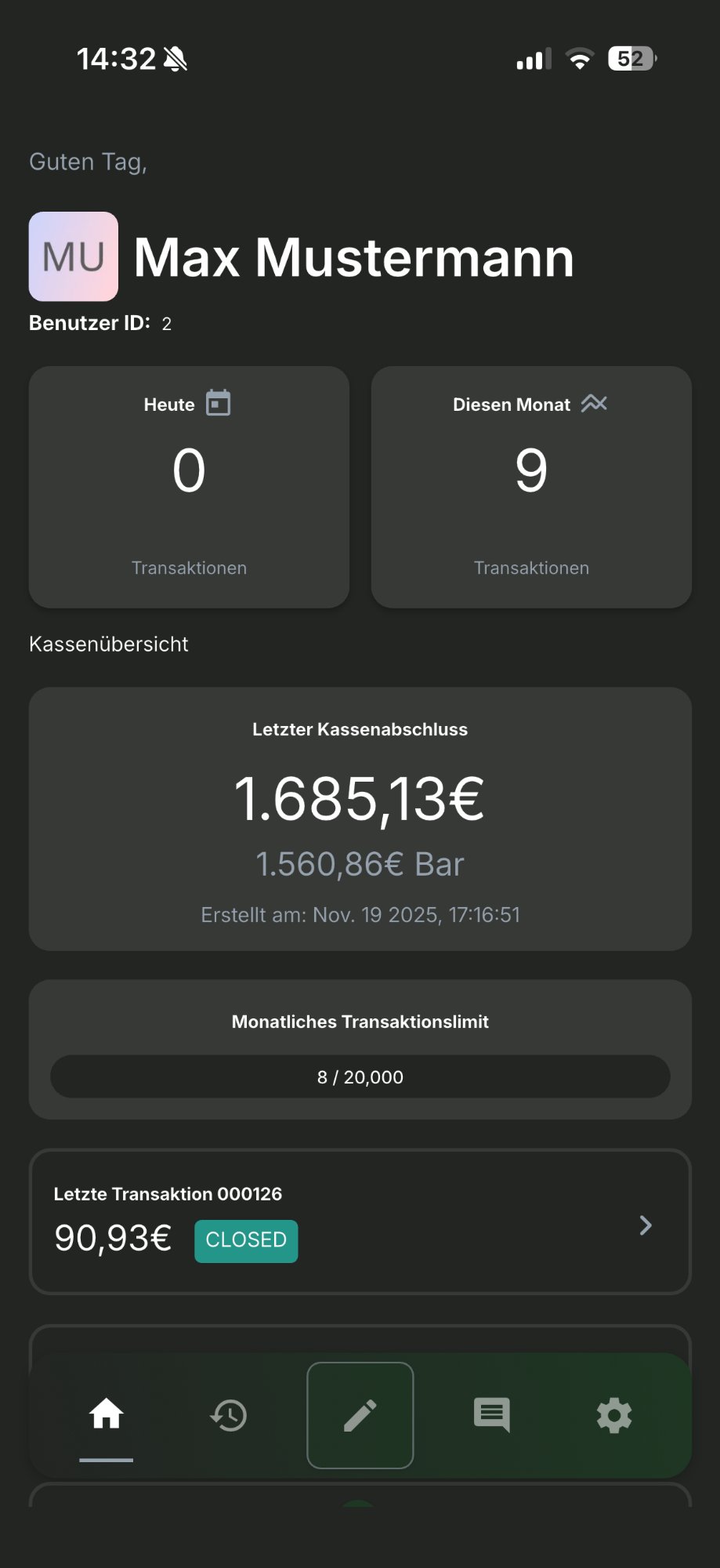Screen dimensions: 720x1568
Task: Expand transaction 000126 with the chevron
Action: (x=645, y=1225)
